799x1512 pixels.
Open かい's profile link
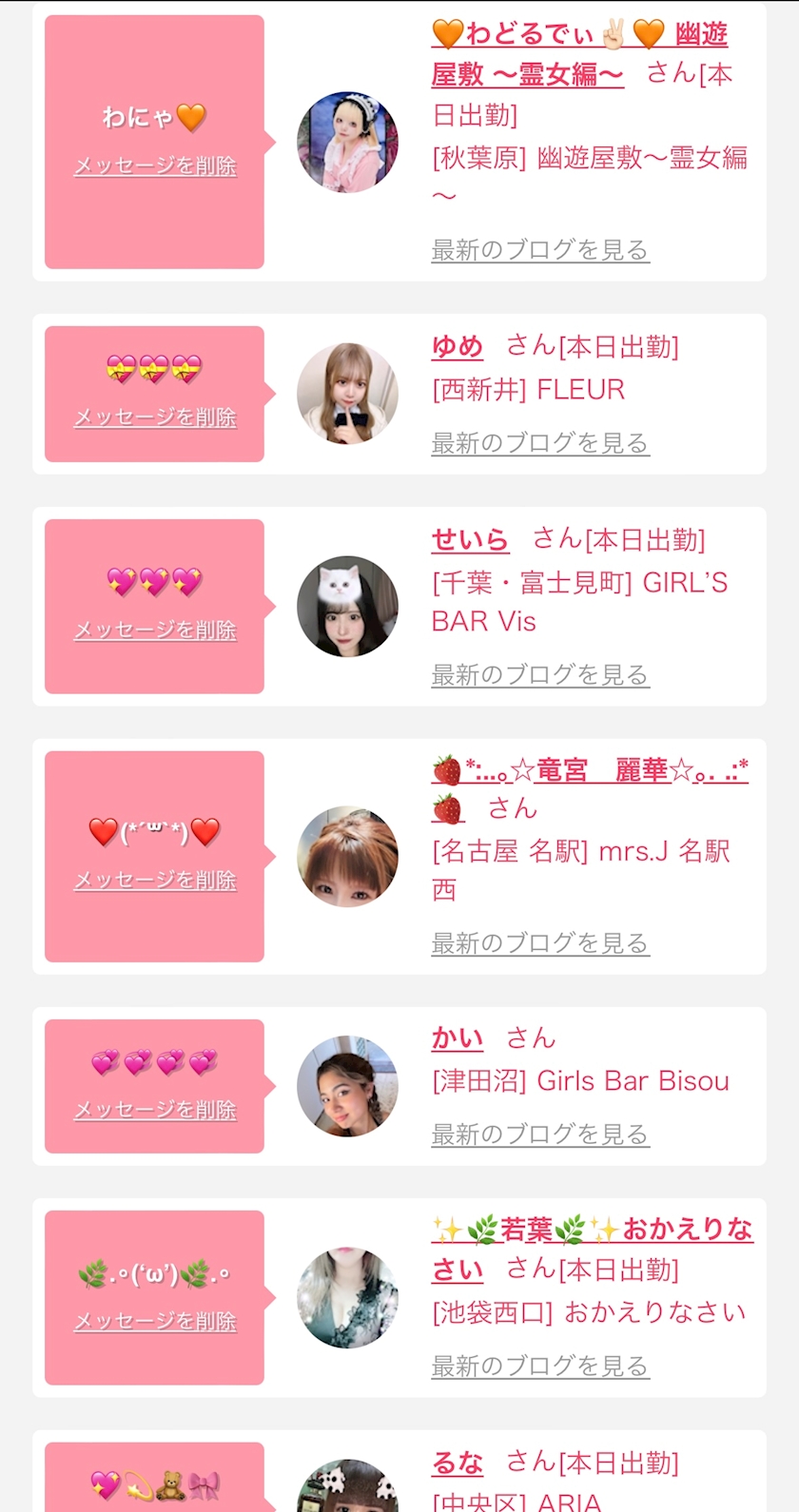[458, 1038]
